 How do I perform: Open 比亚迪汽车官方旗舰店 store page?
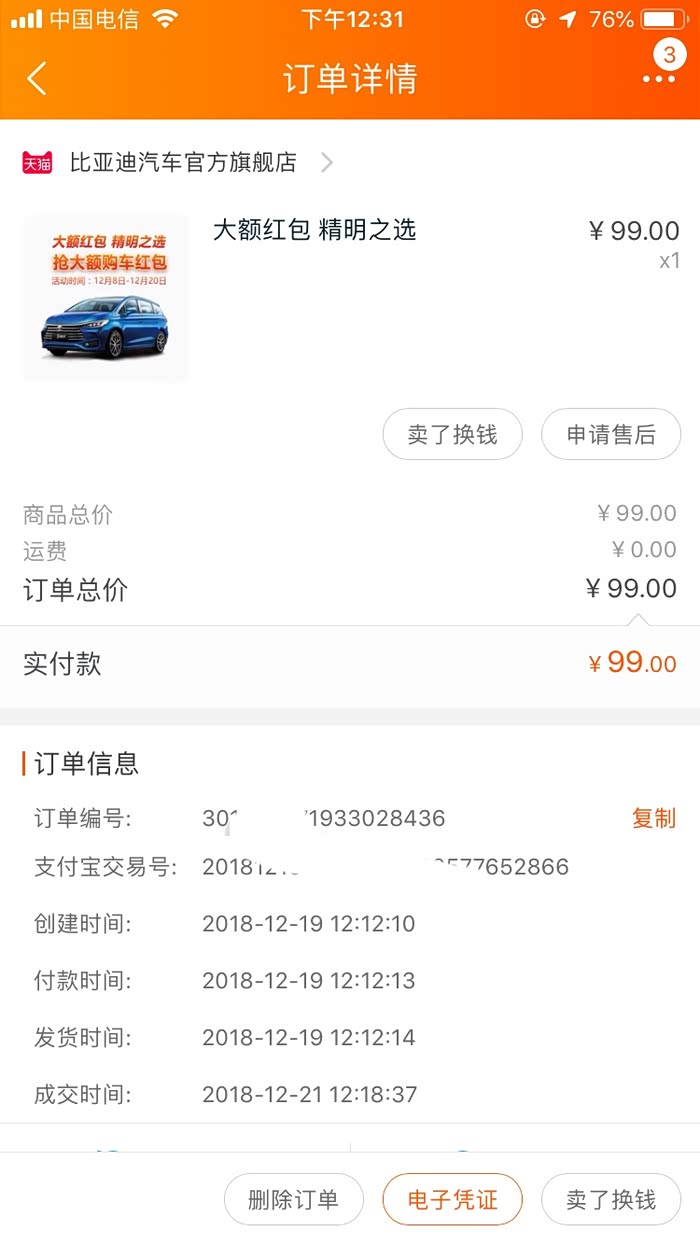click(x=182, y=163)
